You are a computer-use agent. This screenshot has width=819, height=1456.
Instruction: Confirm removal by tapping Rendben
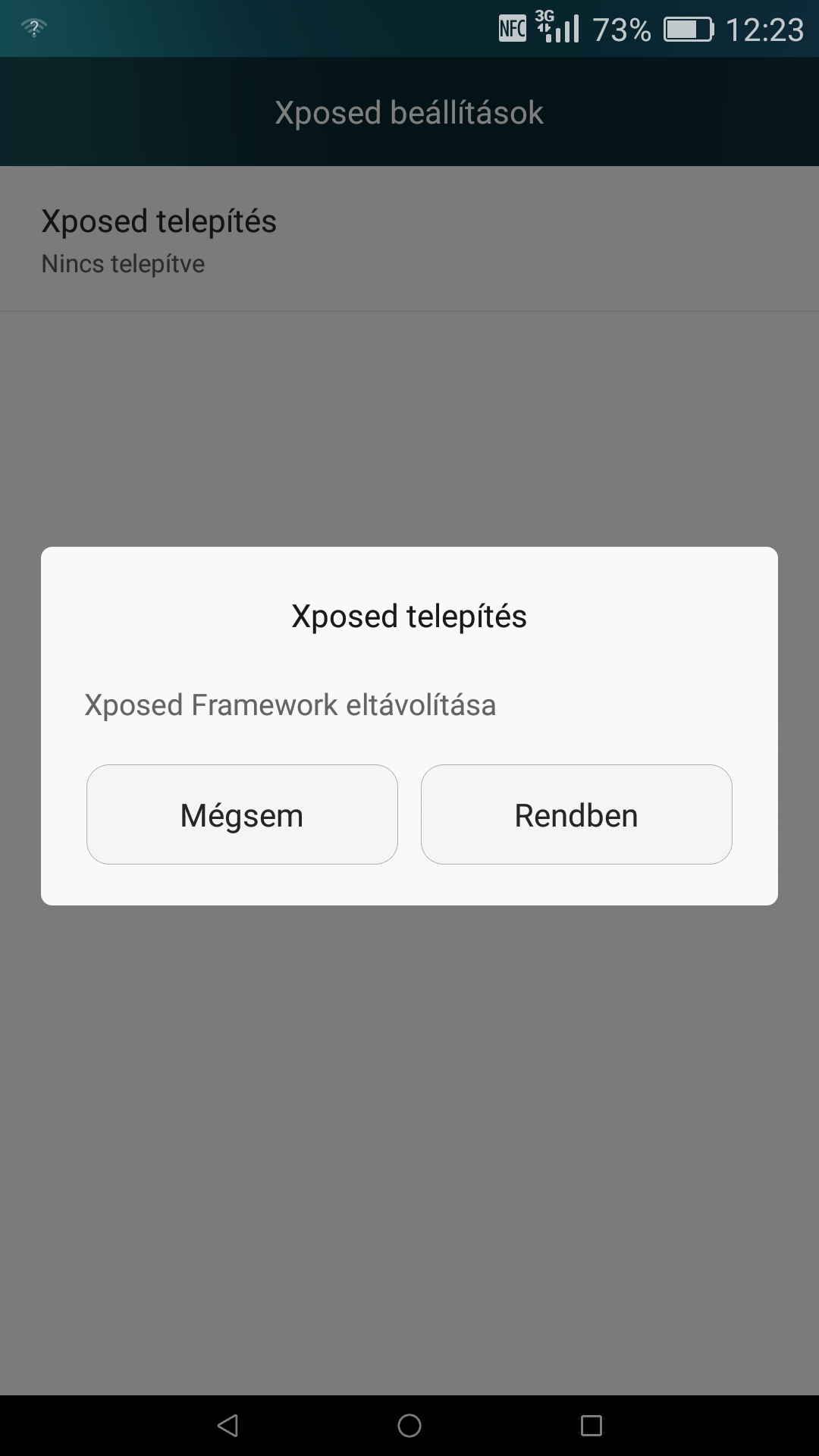[x=576, y=814]
